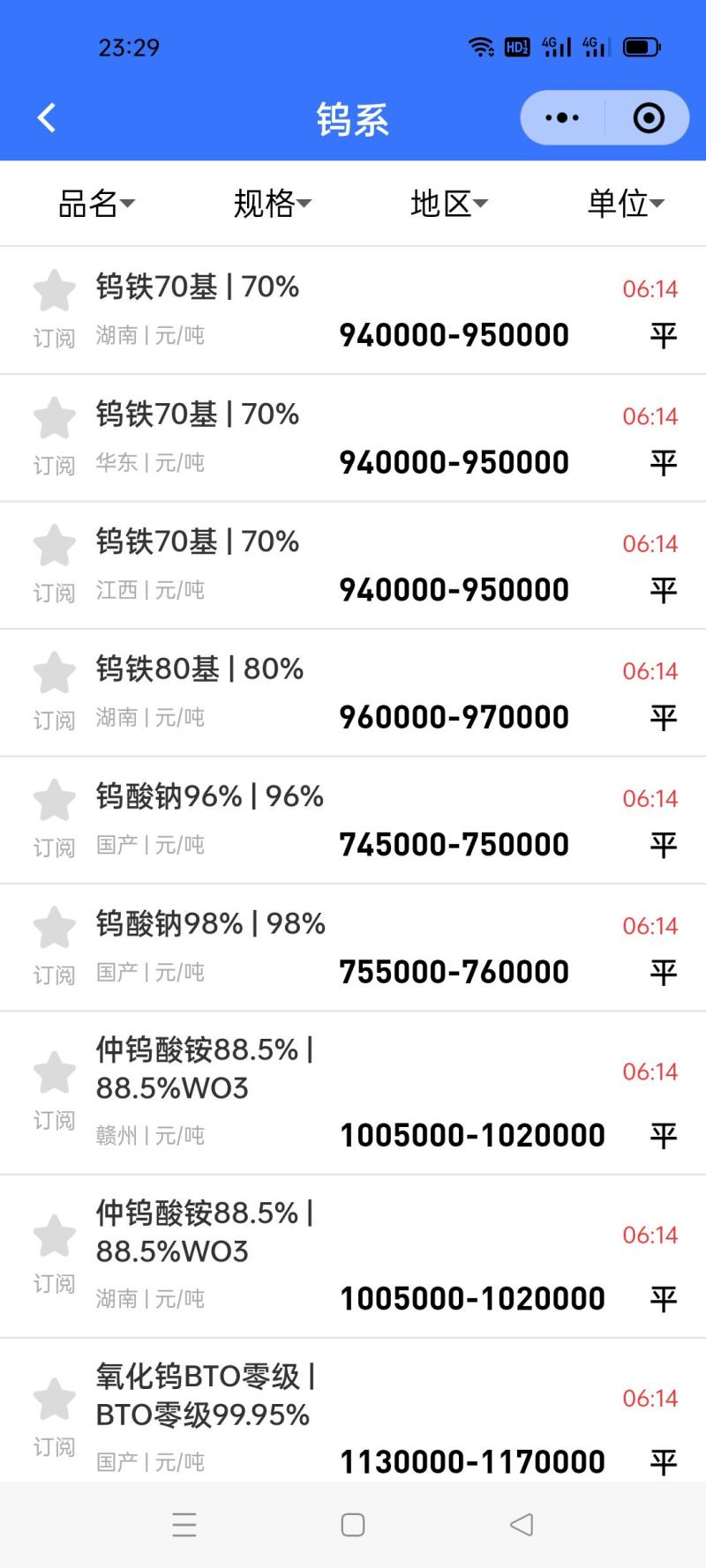This screenshot has width=706, height=1568.
Task: Open the 地区 filter dropdown
Action: 448,204
